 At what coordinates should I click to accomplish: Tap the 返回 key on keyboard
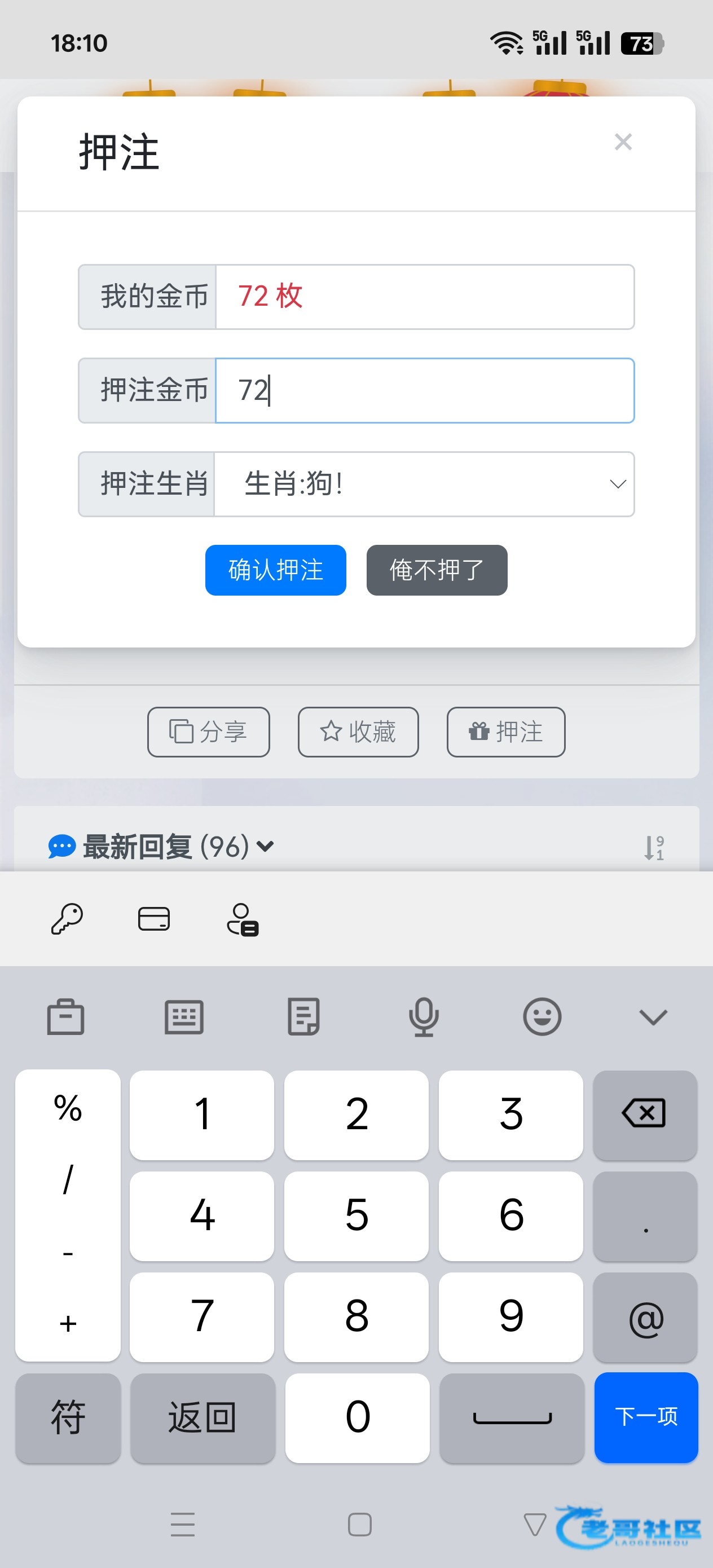point(202,1417)
